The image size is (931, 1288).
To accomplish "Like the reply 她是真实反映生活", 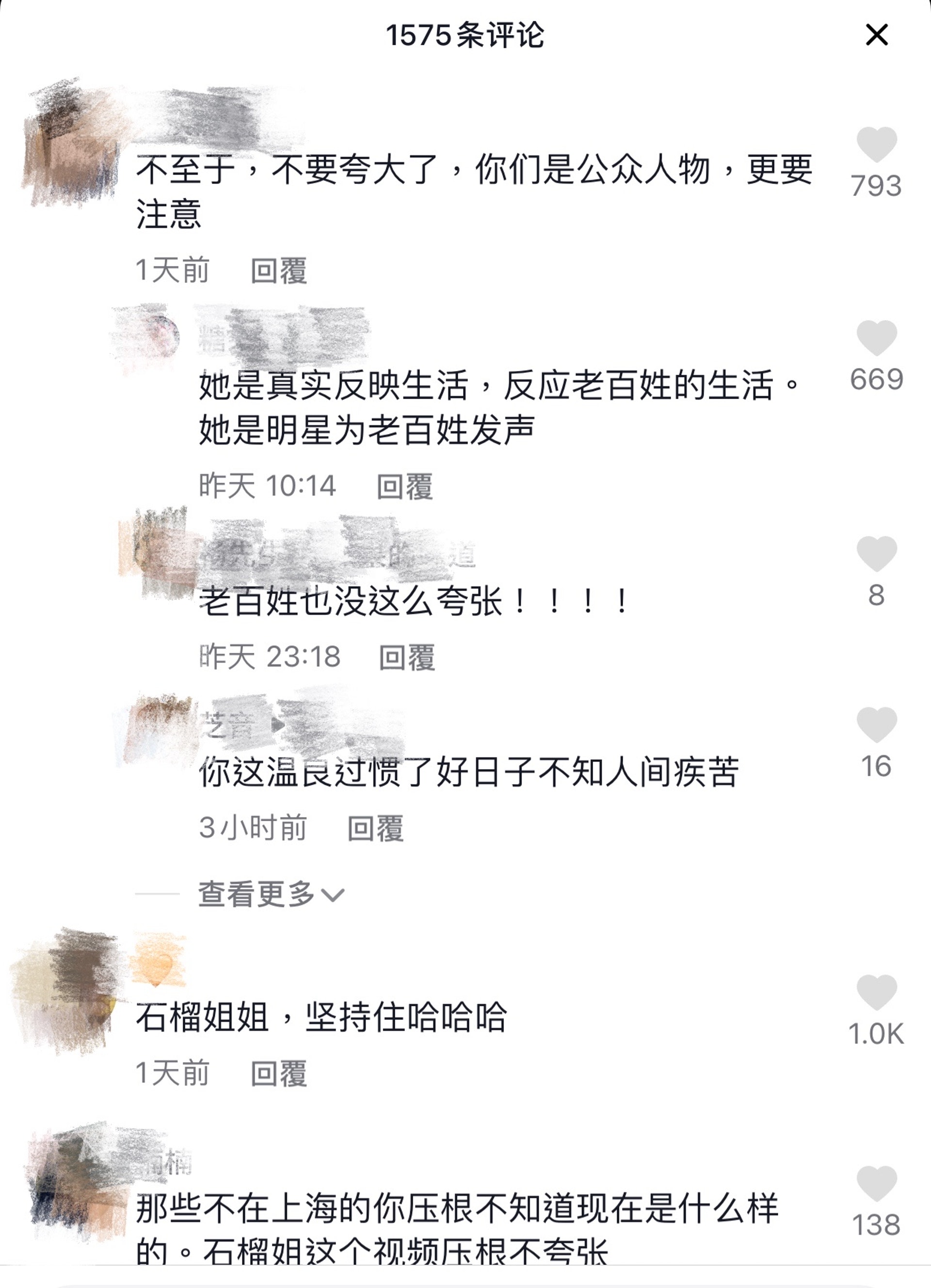I will [877, 338].
